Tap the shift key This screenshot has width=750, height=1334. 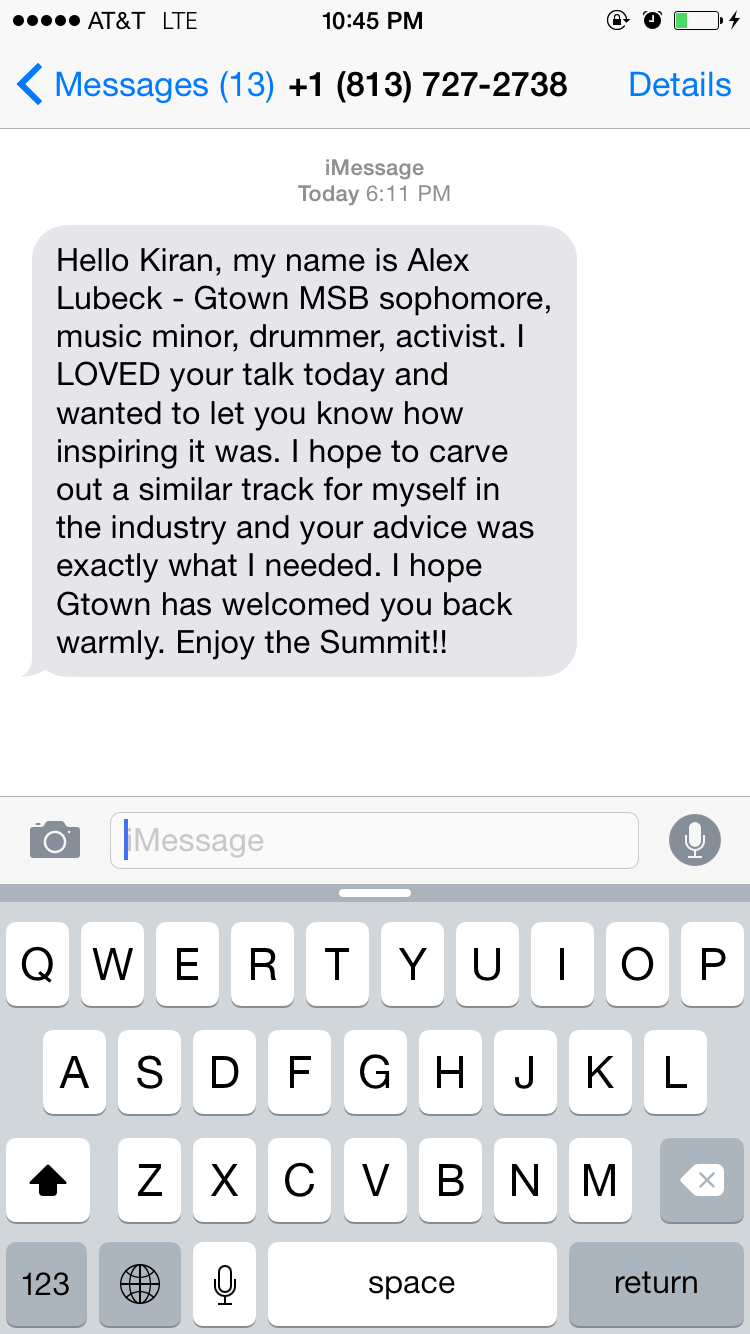[47, 1180]
